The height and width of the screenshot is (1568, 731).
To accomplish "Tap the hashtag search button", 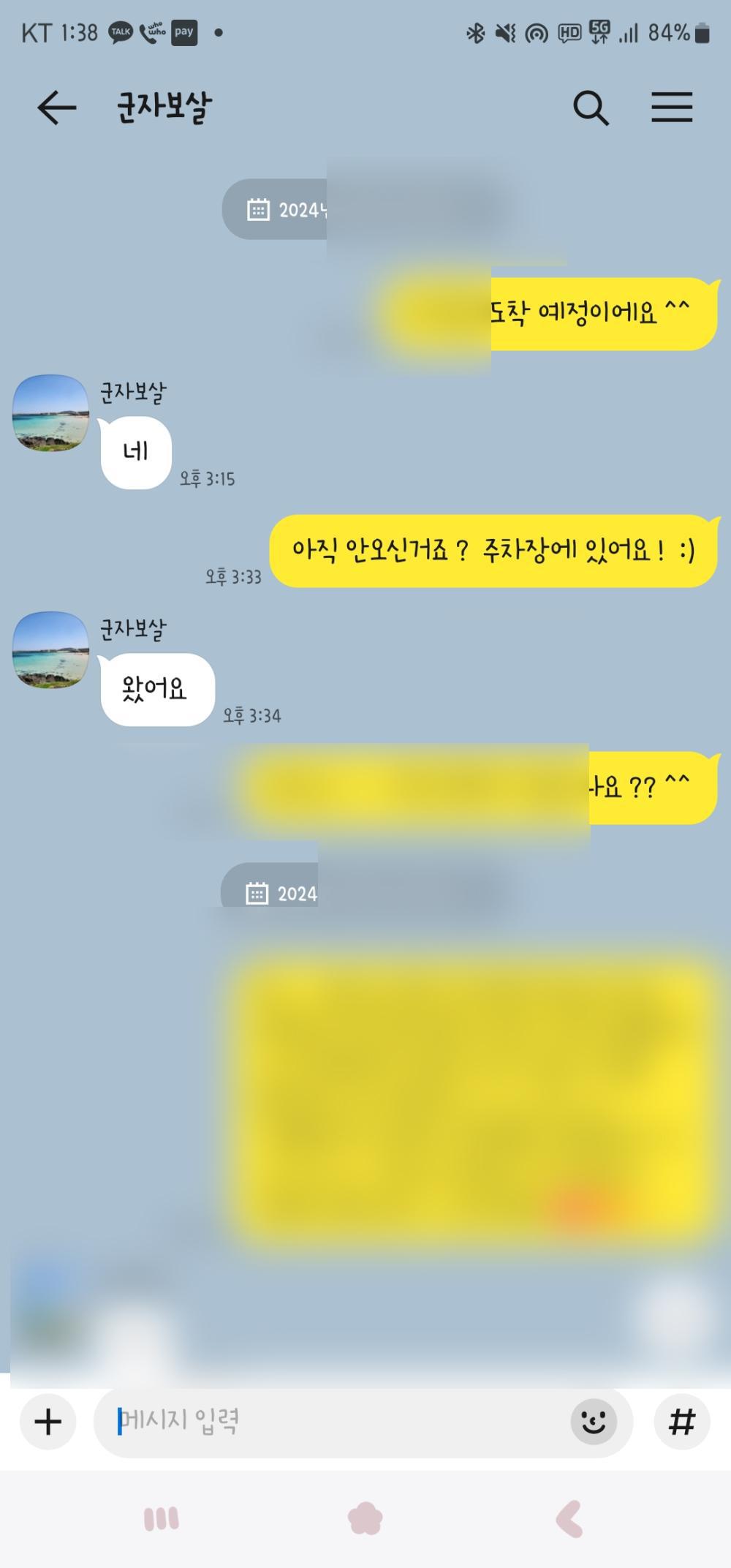I will (x=682, y=1422).
